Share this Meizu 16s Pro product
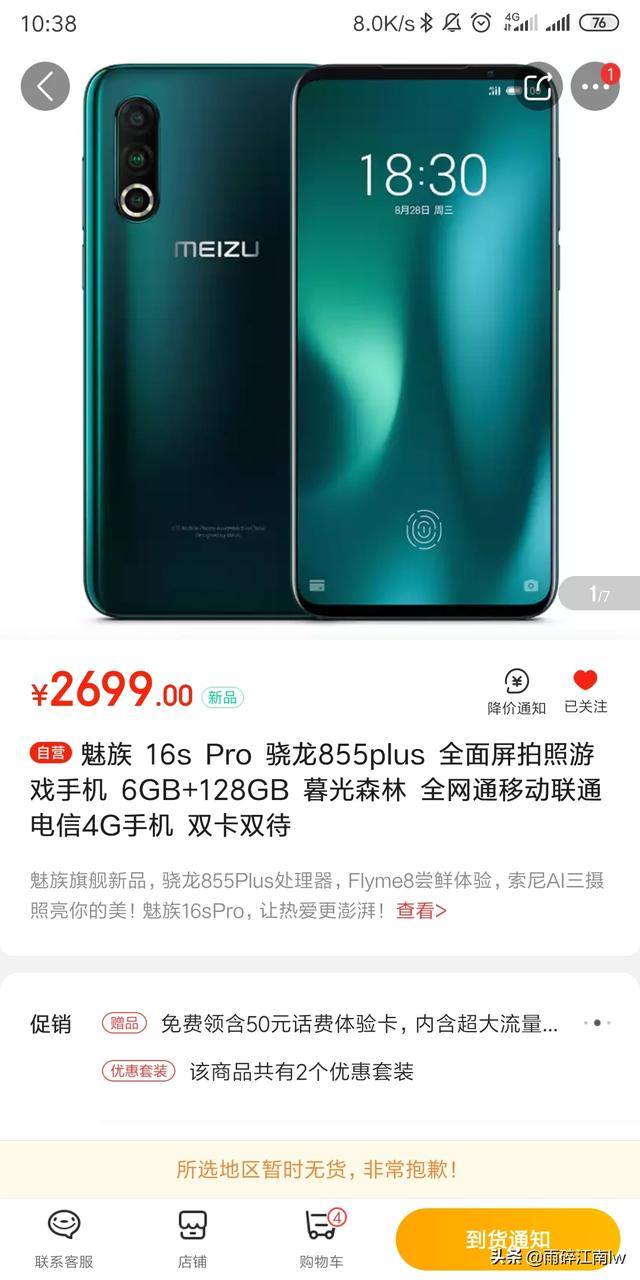 point(537,86)
